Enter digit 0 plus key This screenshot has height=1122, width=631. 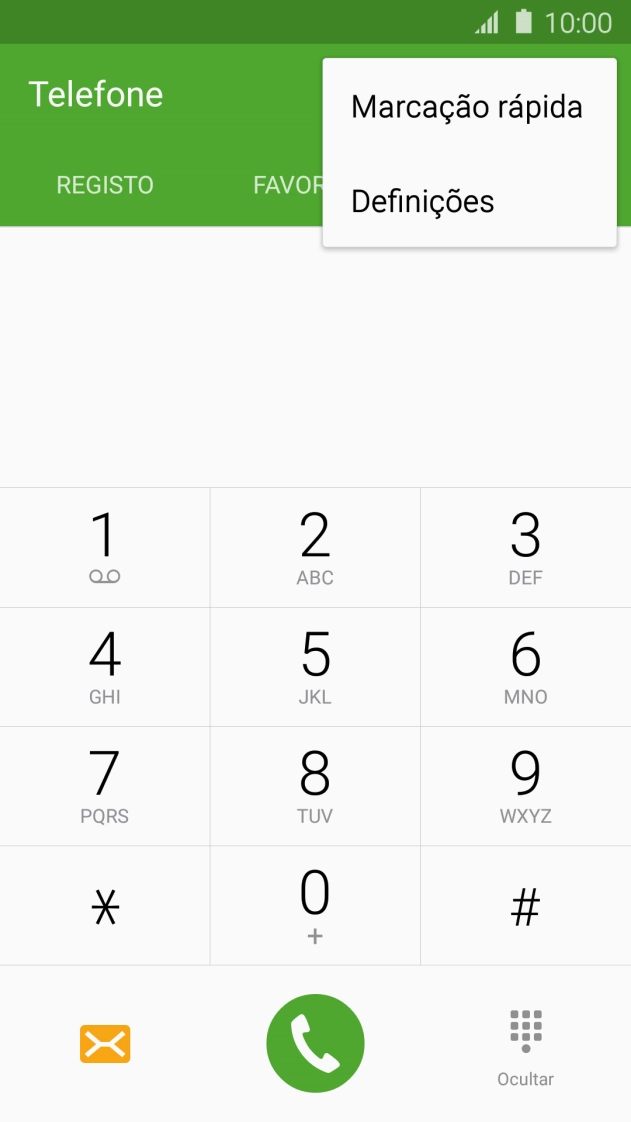click(316, 906)
